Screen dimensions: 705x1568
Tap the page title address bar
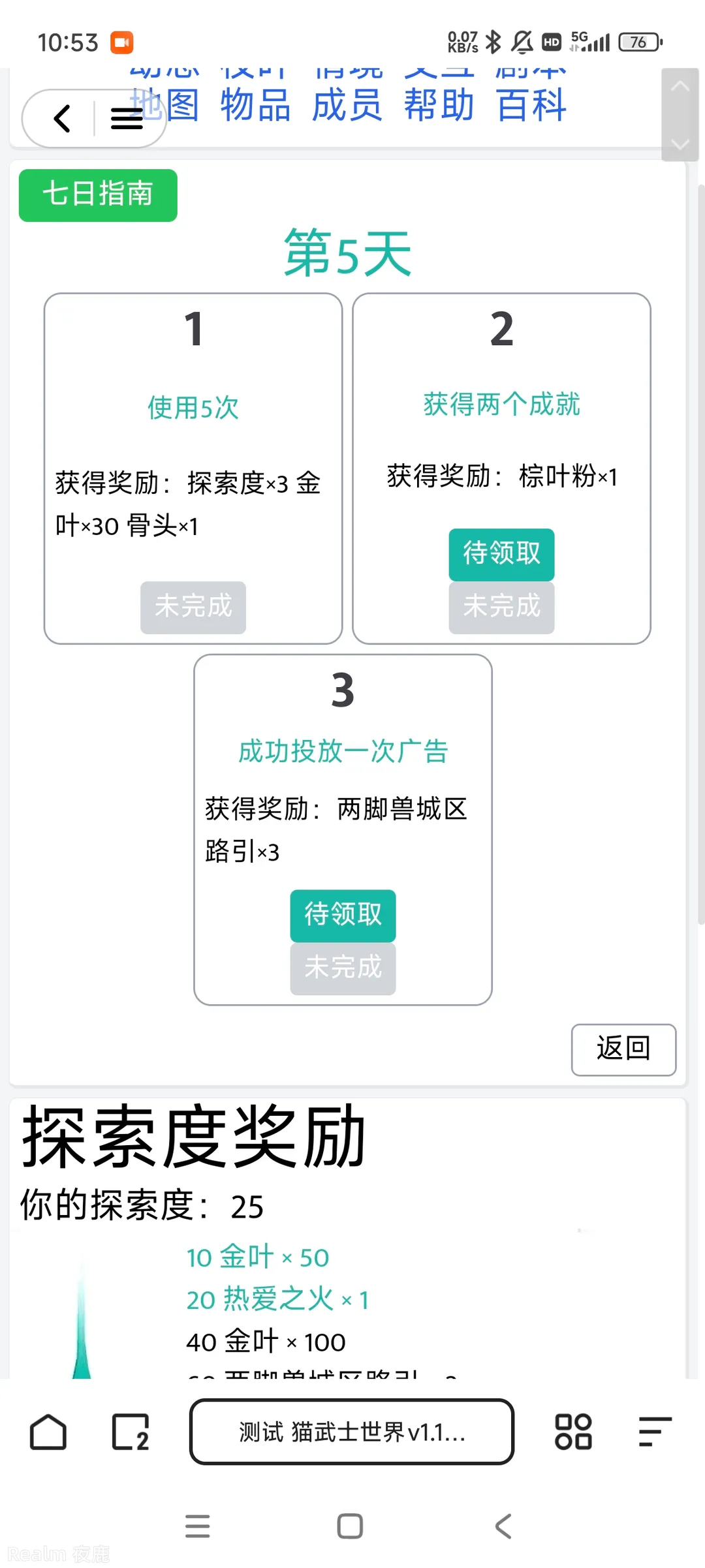pos(352,1432)
